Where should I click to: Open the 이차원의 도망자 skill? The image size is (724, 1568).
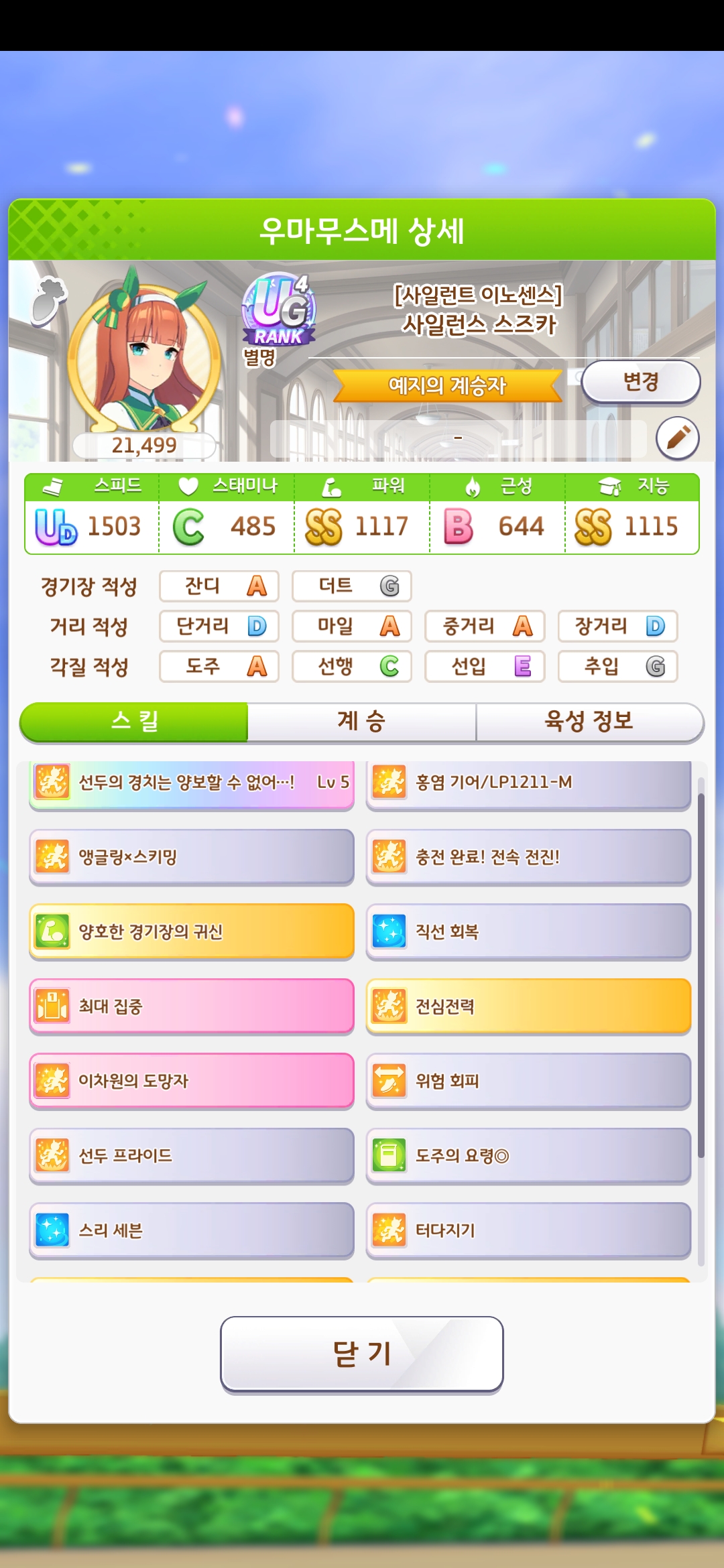[x=191, y=1081]
